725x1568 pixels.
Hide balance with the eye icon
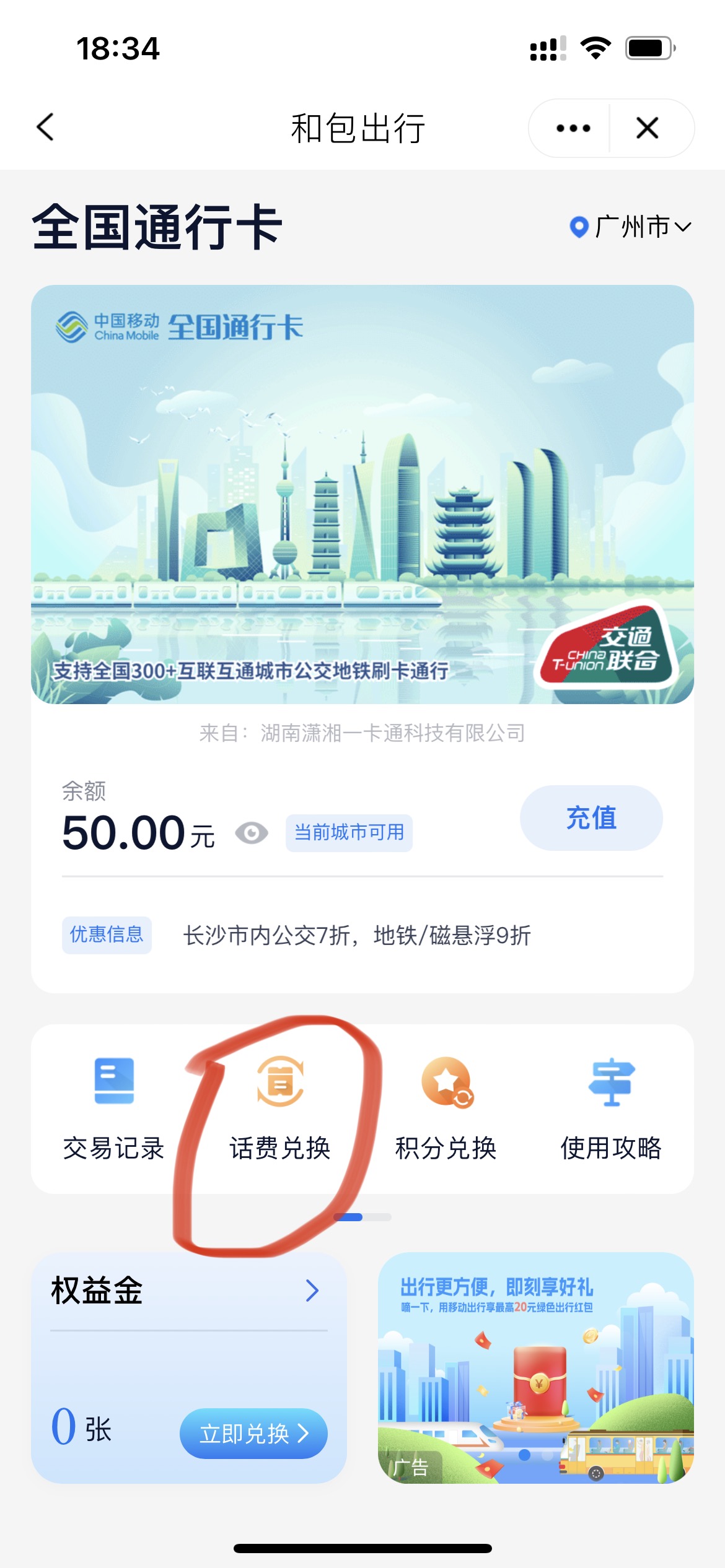point(251,833)
